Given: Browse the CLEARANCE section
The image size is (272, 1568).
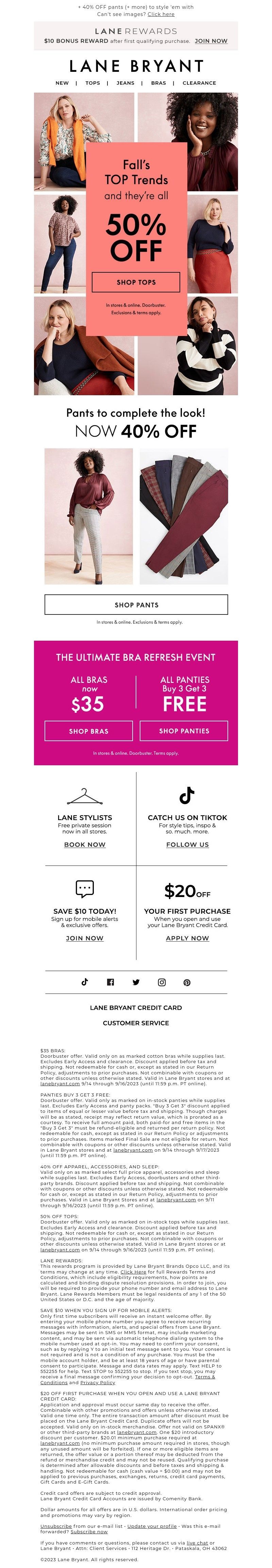Looking at the screenshot, I should coord(199,83).
